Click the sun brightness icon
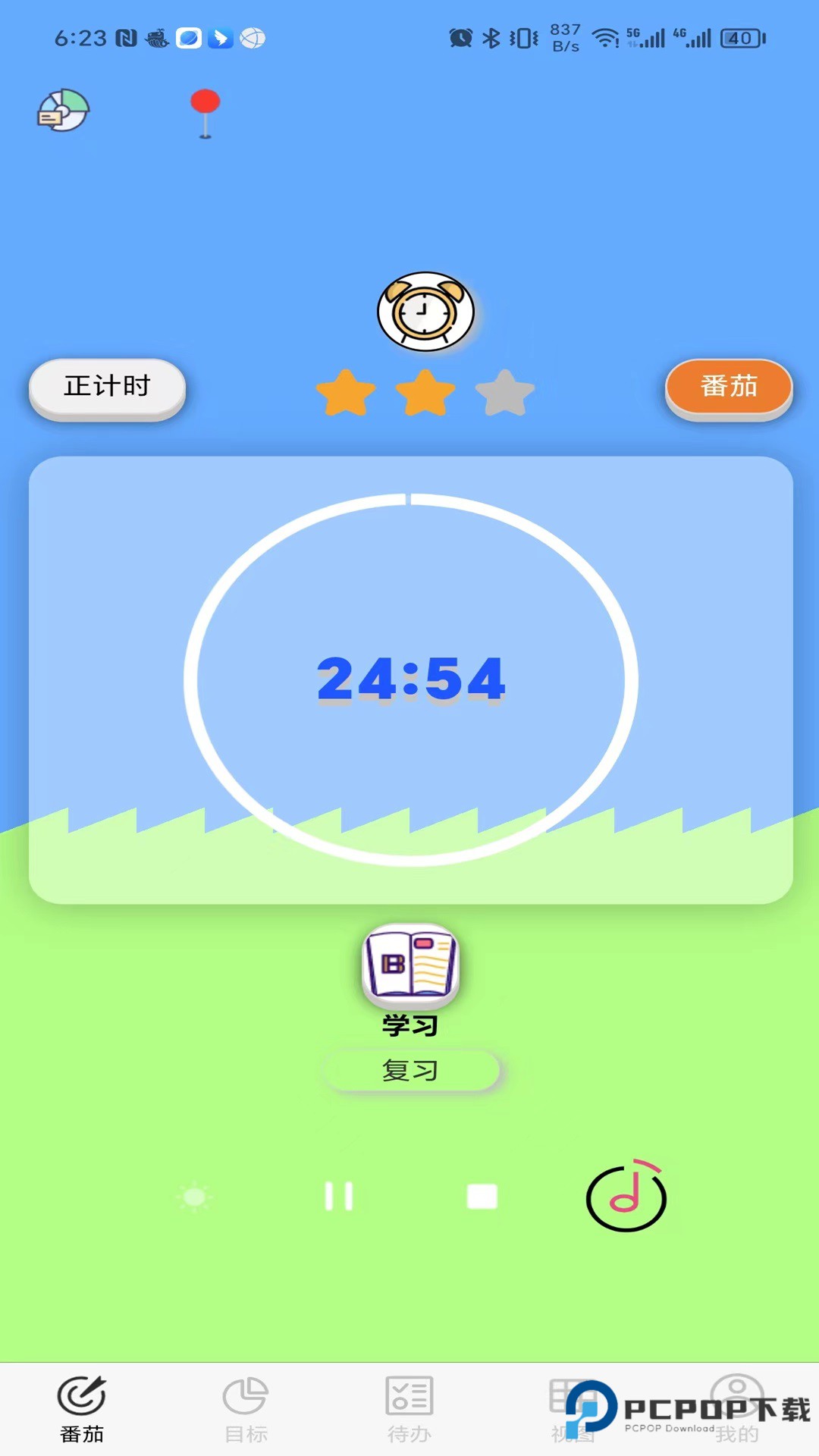Viewport: 819px width, 1456px height. [x=193, y=1197]
